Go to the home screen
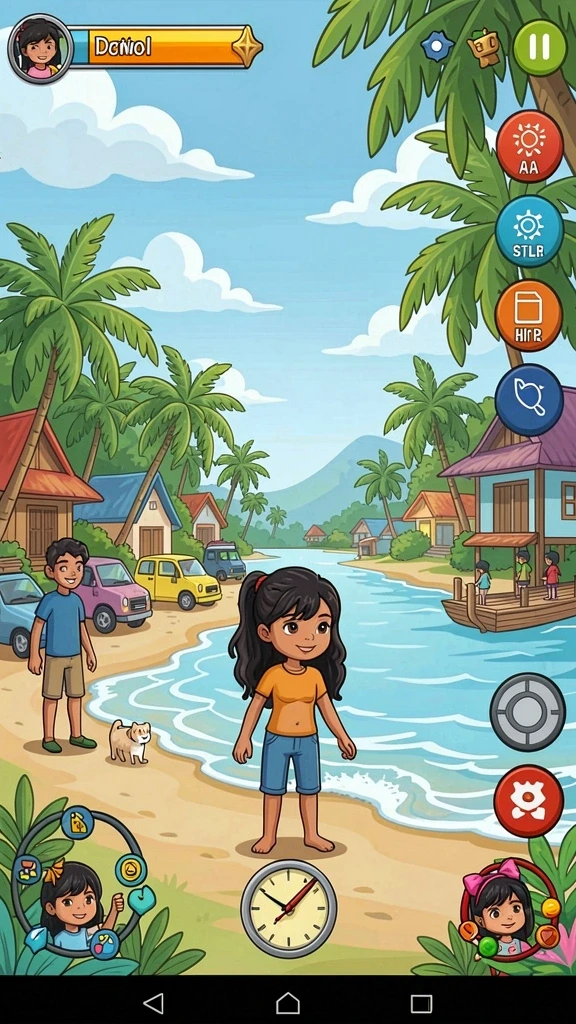Viewport: 576px width, 1024px height. pos(288,1002)
